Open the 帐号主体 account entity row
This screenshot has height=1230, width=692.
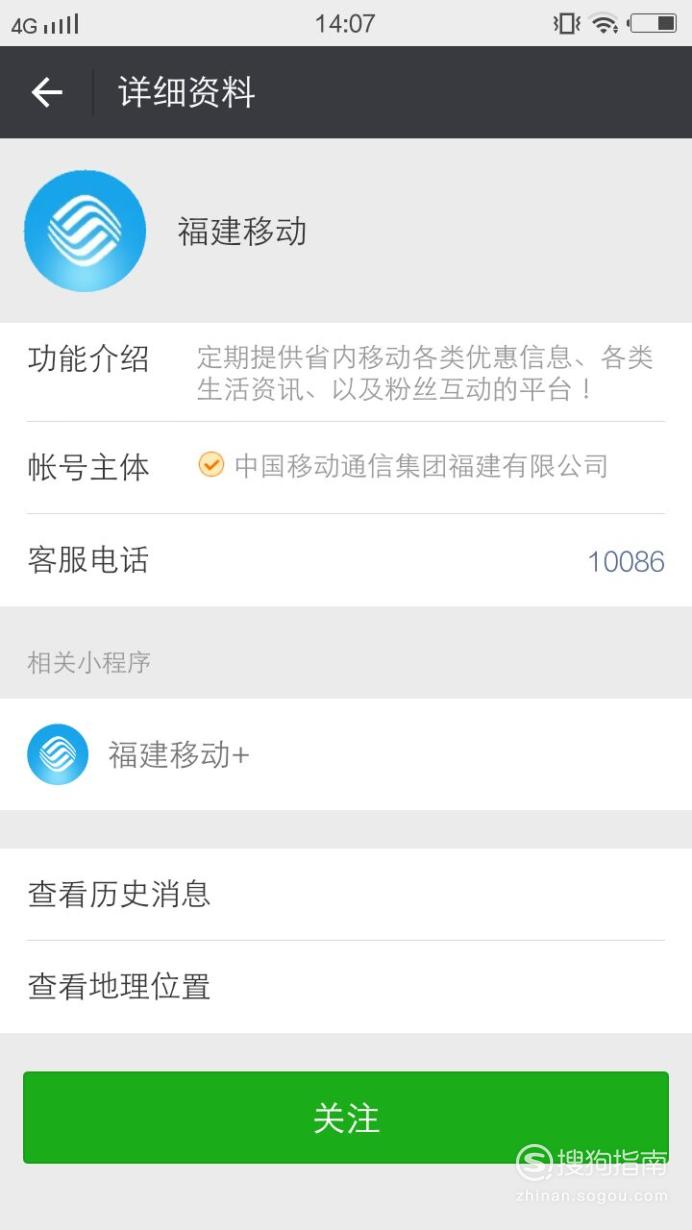pos(346,467)
